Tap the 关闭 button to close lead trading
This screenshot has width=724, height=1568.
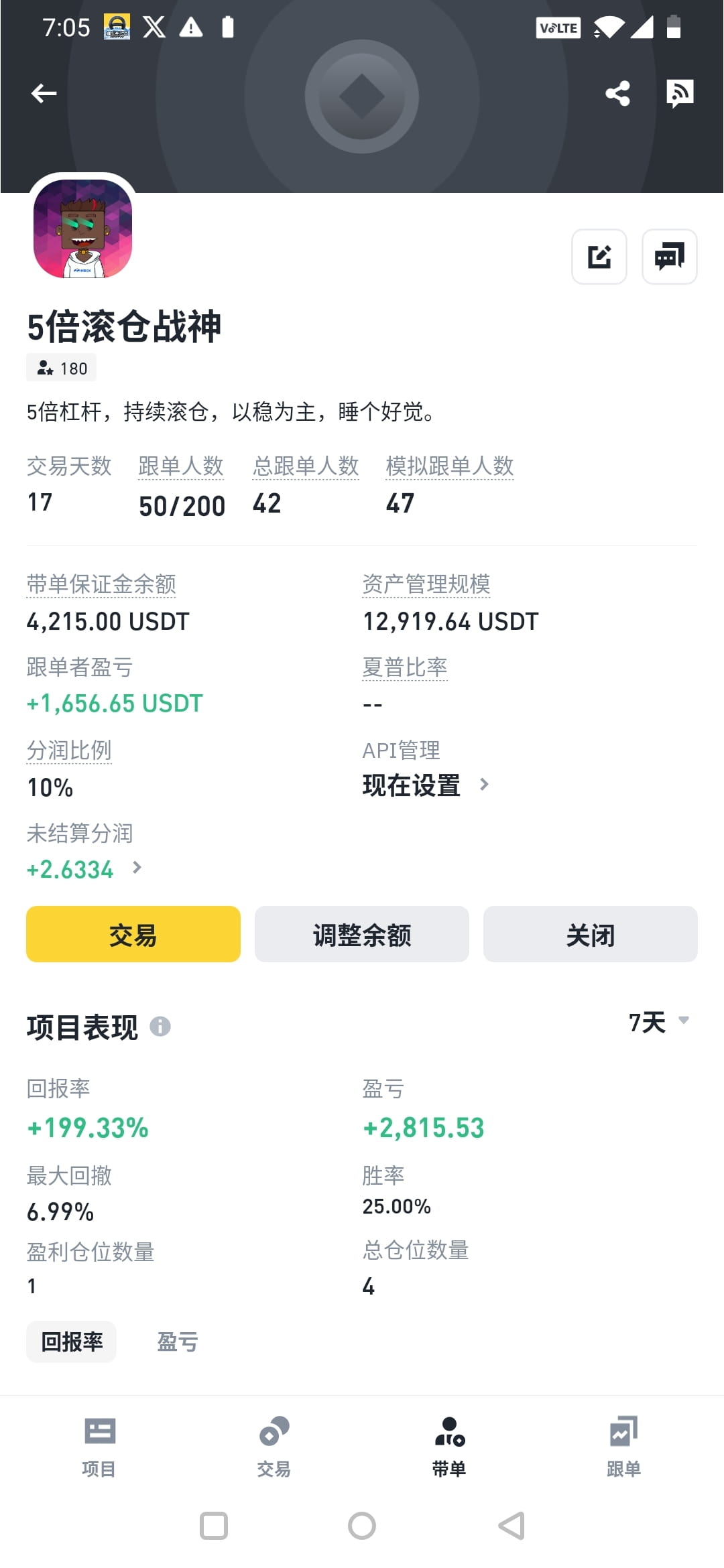coord(590,933)
